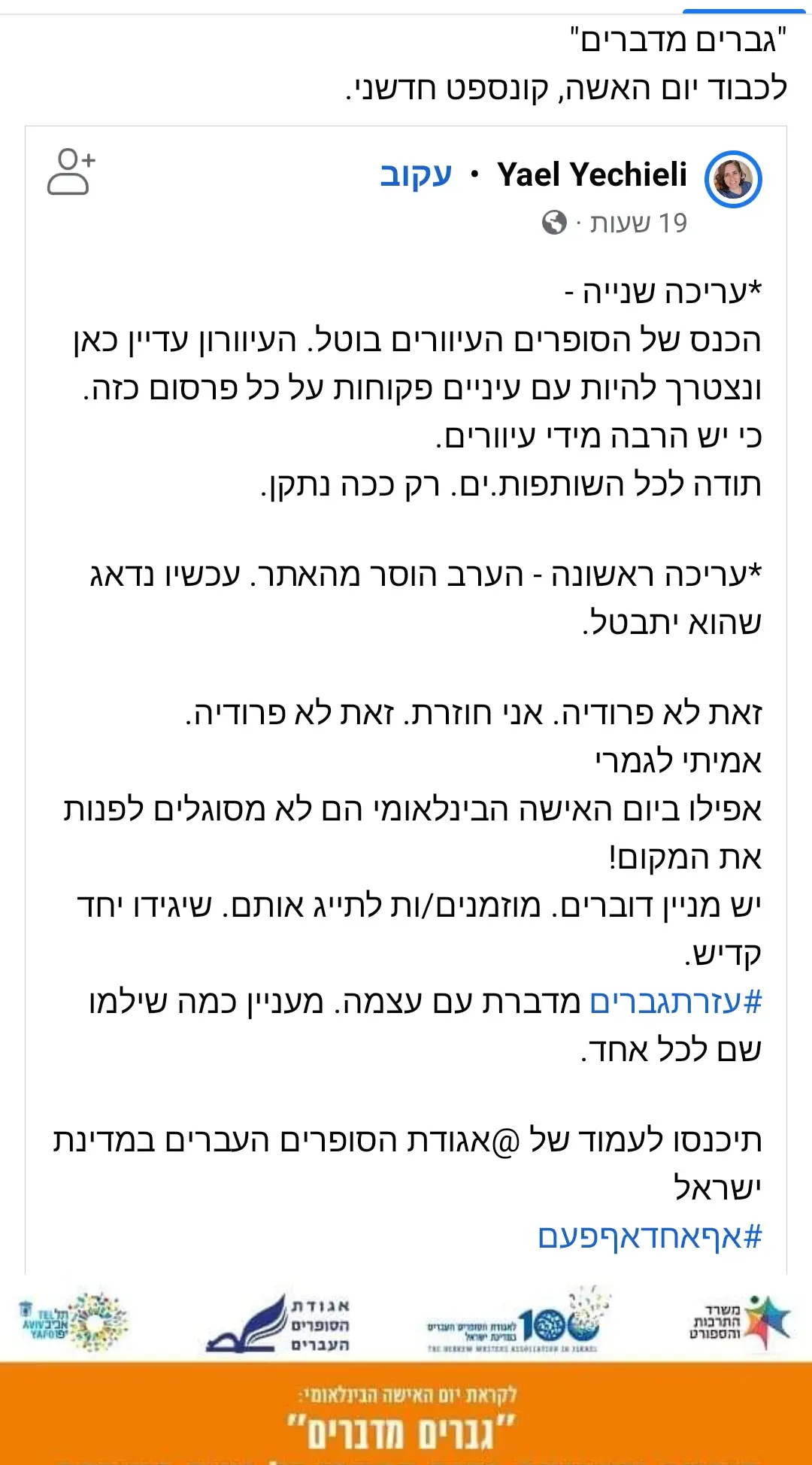View the 19 שעות post timestamp
812x1465 pixels.
(638, 223)
